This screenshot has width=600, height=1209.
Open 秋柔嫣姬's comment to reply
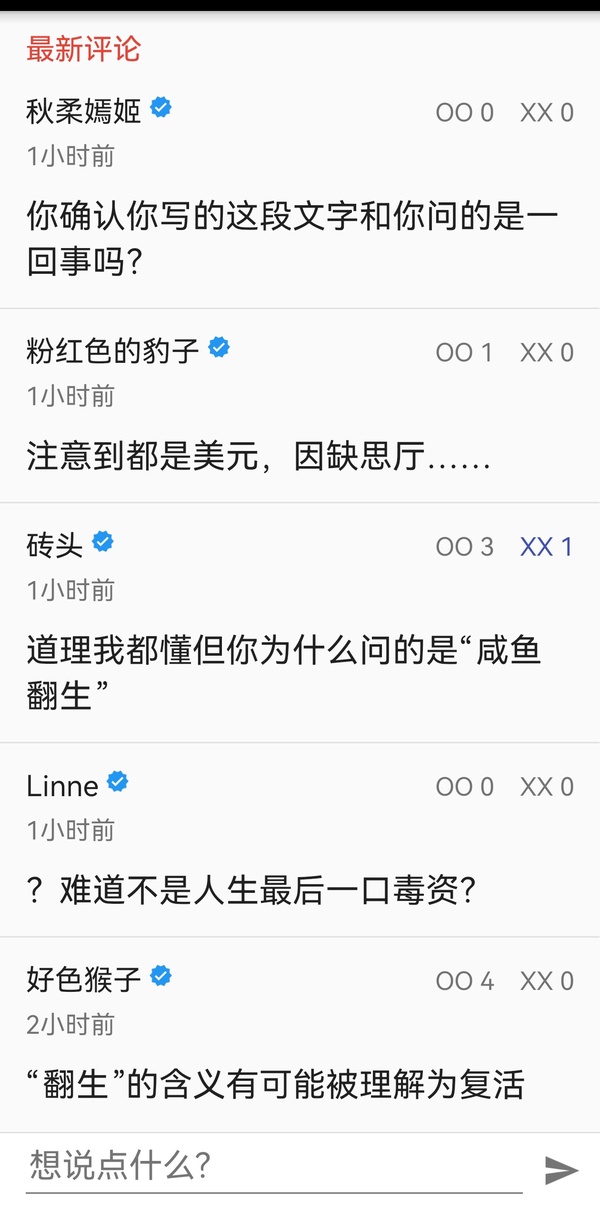pos(292,238)
